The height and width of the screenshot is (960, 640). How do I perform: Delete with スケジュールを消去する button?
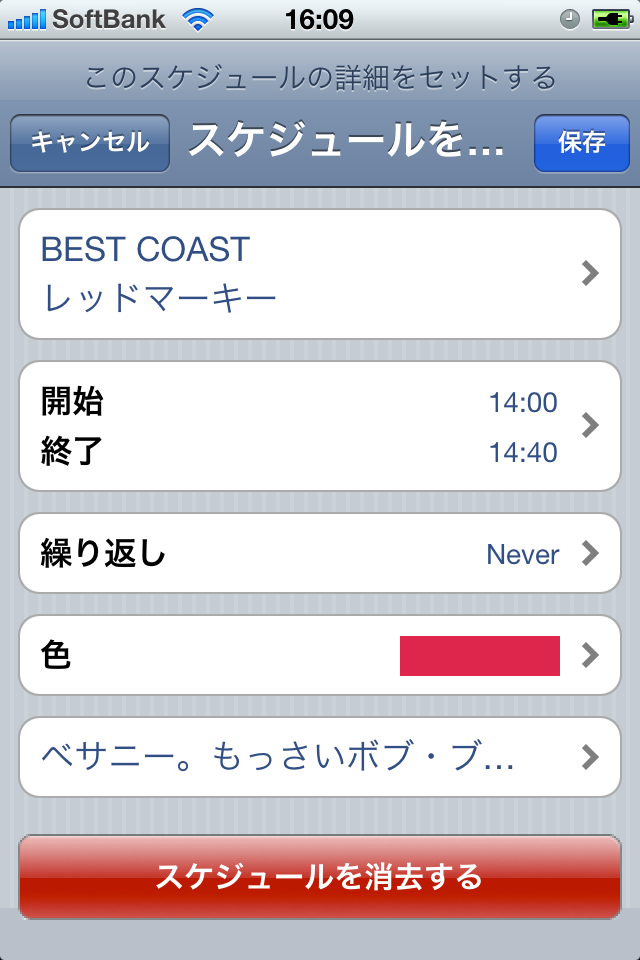320,877
